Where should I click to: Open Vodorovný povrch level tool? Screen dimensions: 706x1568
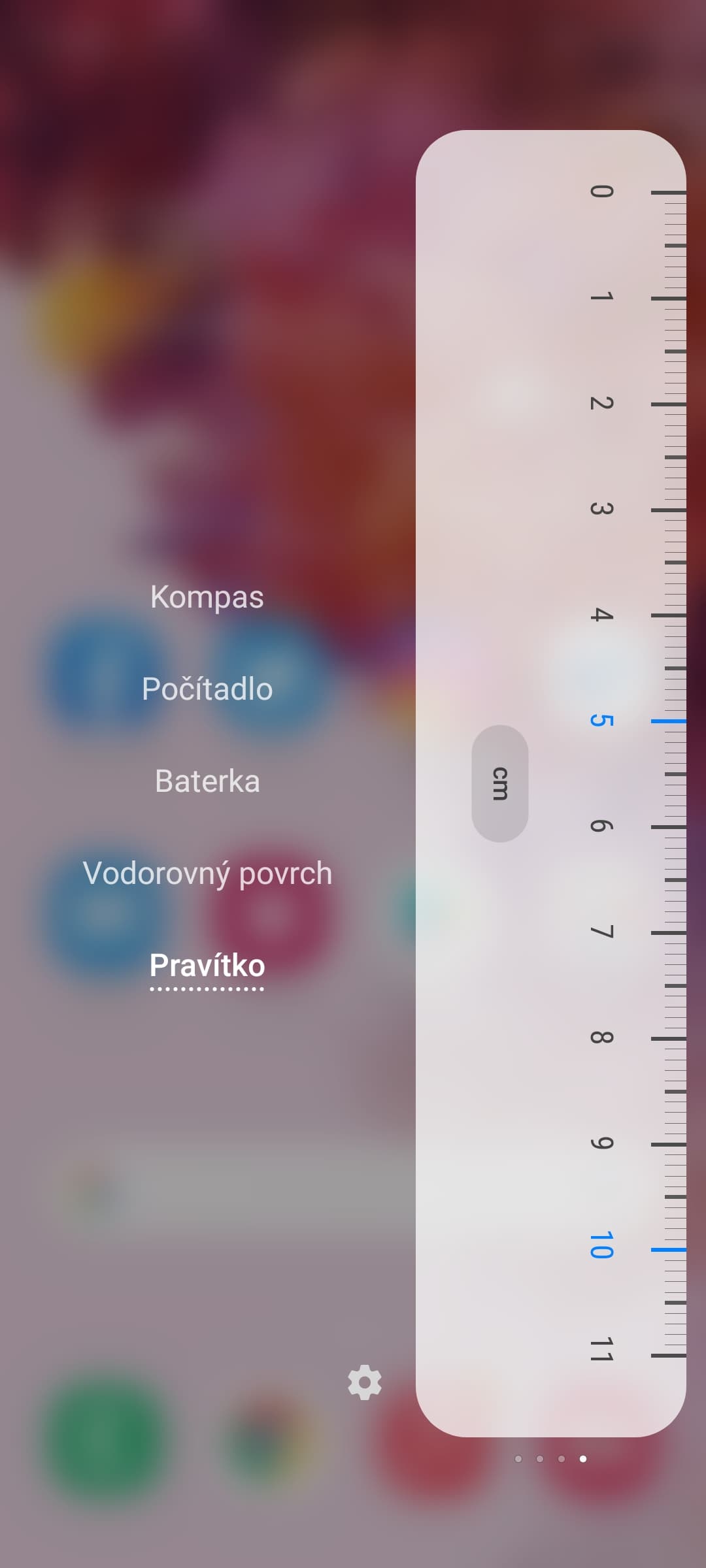(207, 874)
